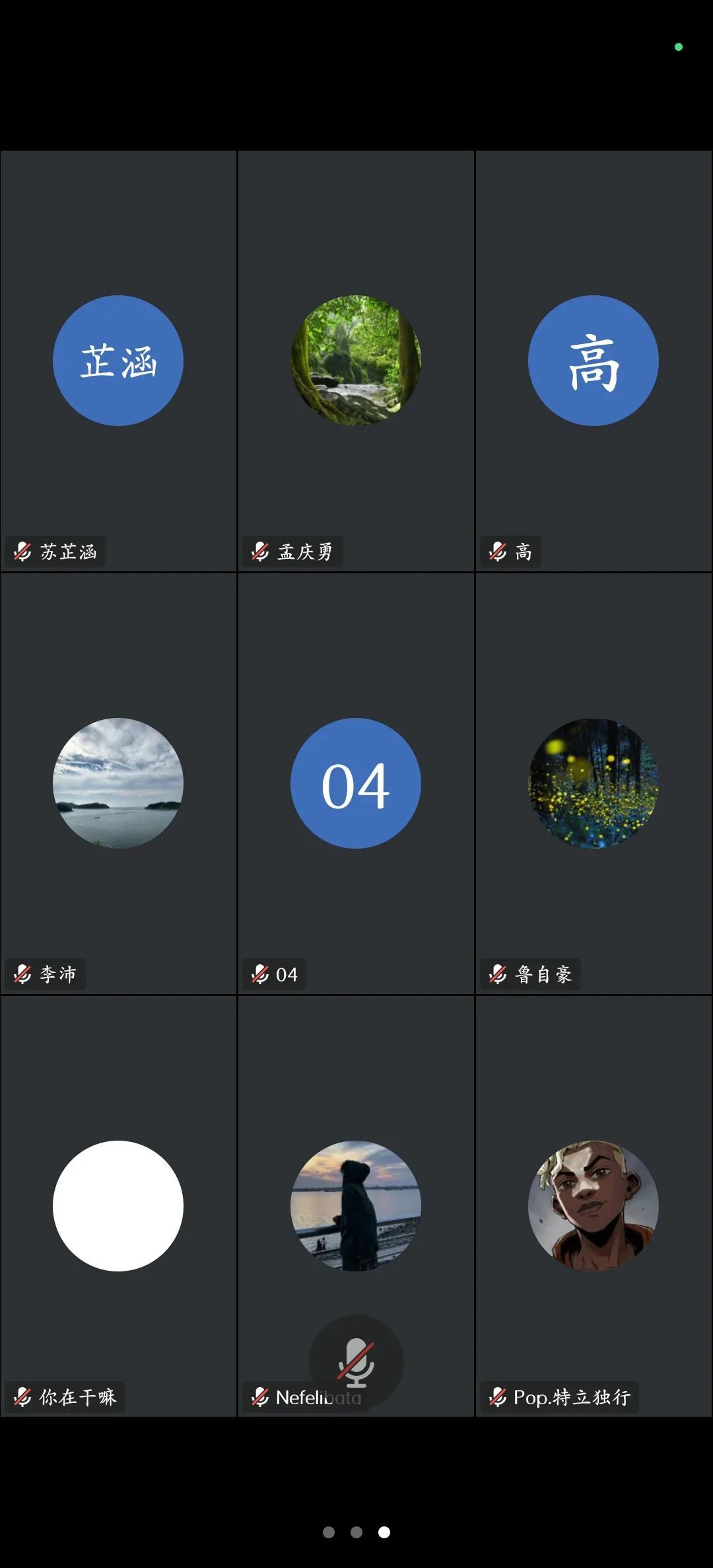Select participant tile 苏芷涵
Viewport: 713px width, 1568px height.
118,361
